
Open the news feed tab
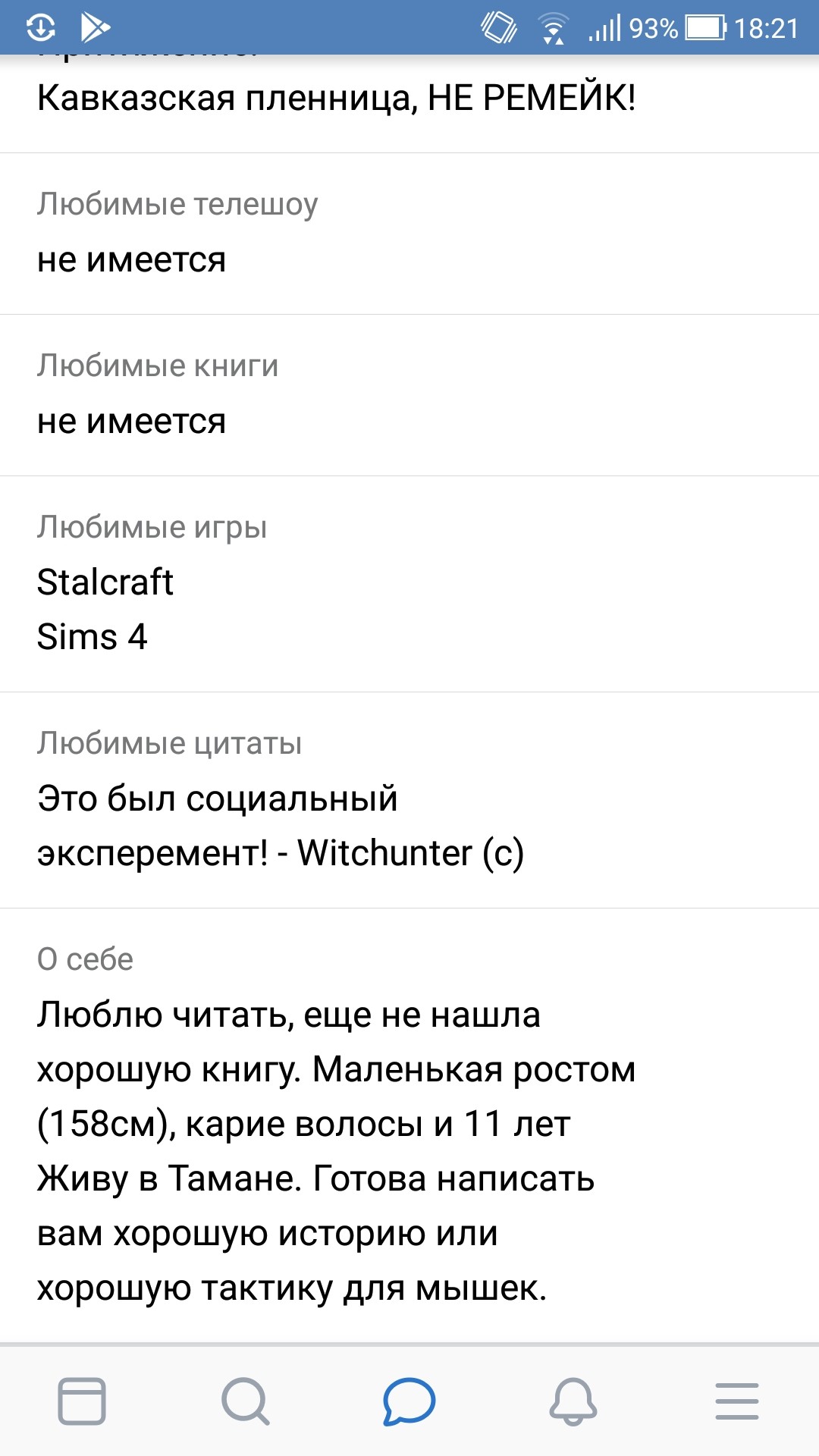click(x=82, y=1401)
